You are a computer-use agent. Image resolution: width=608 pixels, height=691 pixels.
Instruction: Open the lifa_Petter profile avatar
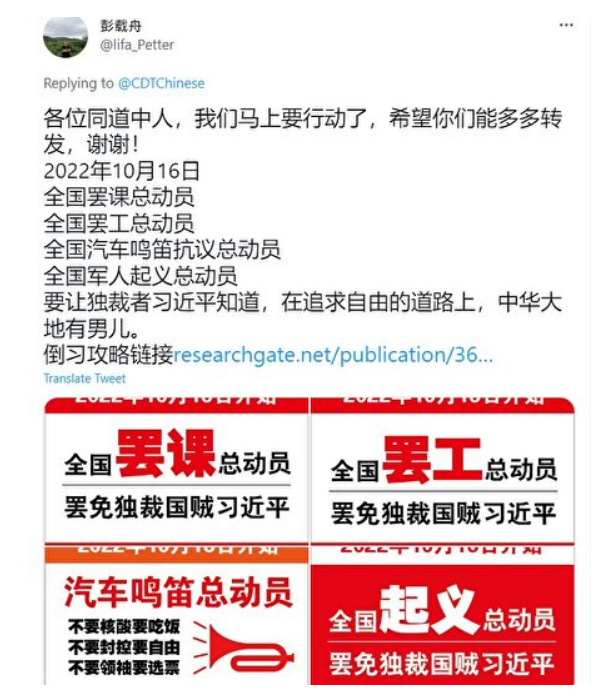coord(65,37)
